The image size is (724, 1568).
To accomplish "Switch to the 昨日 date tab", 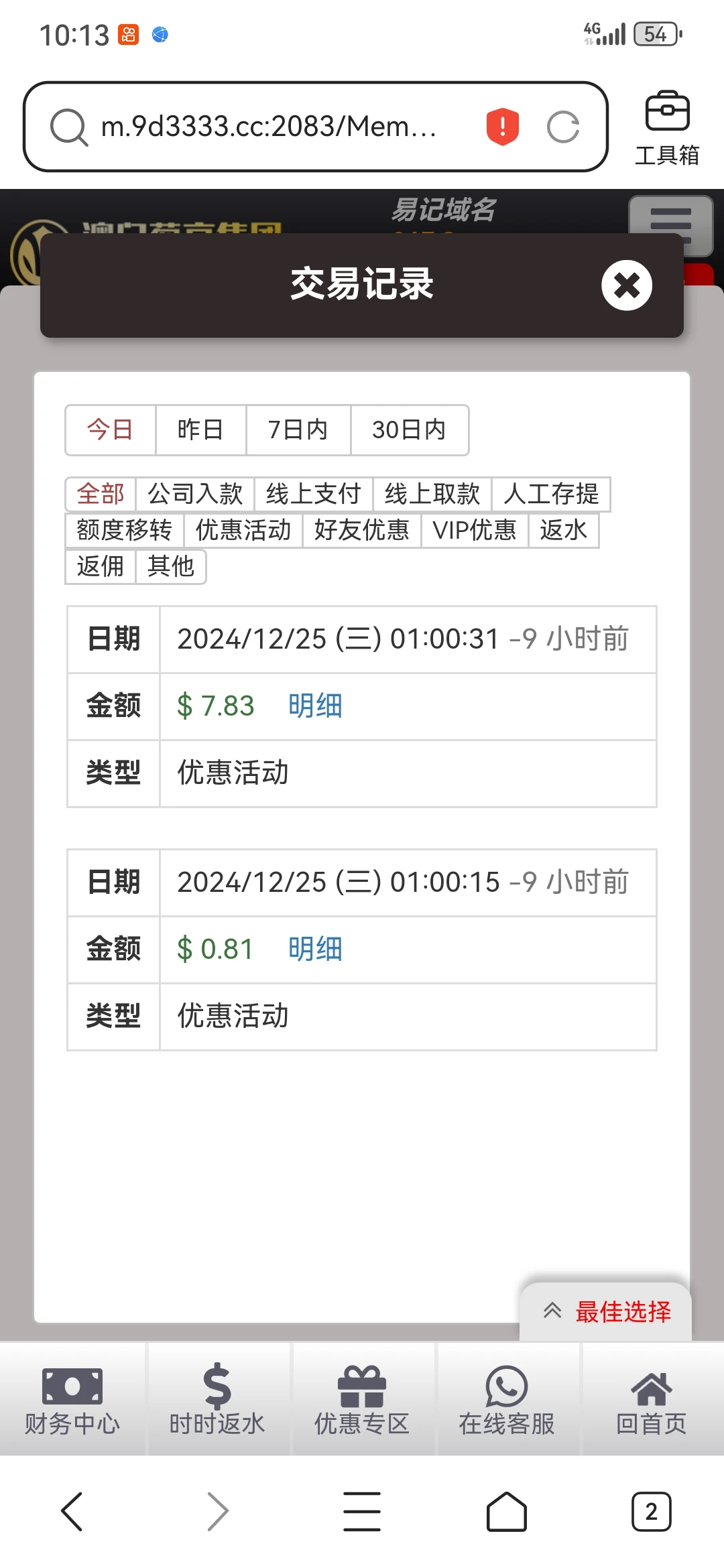I will click(x=199, y=430).
